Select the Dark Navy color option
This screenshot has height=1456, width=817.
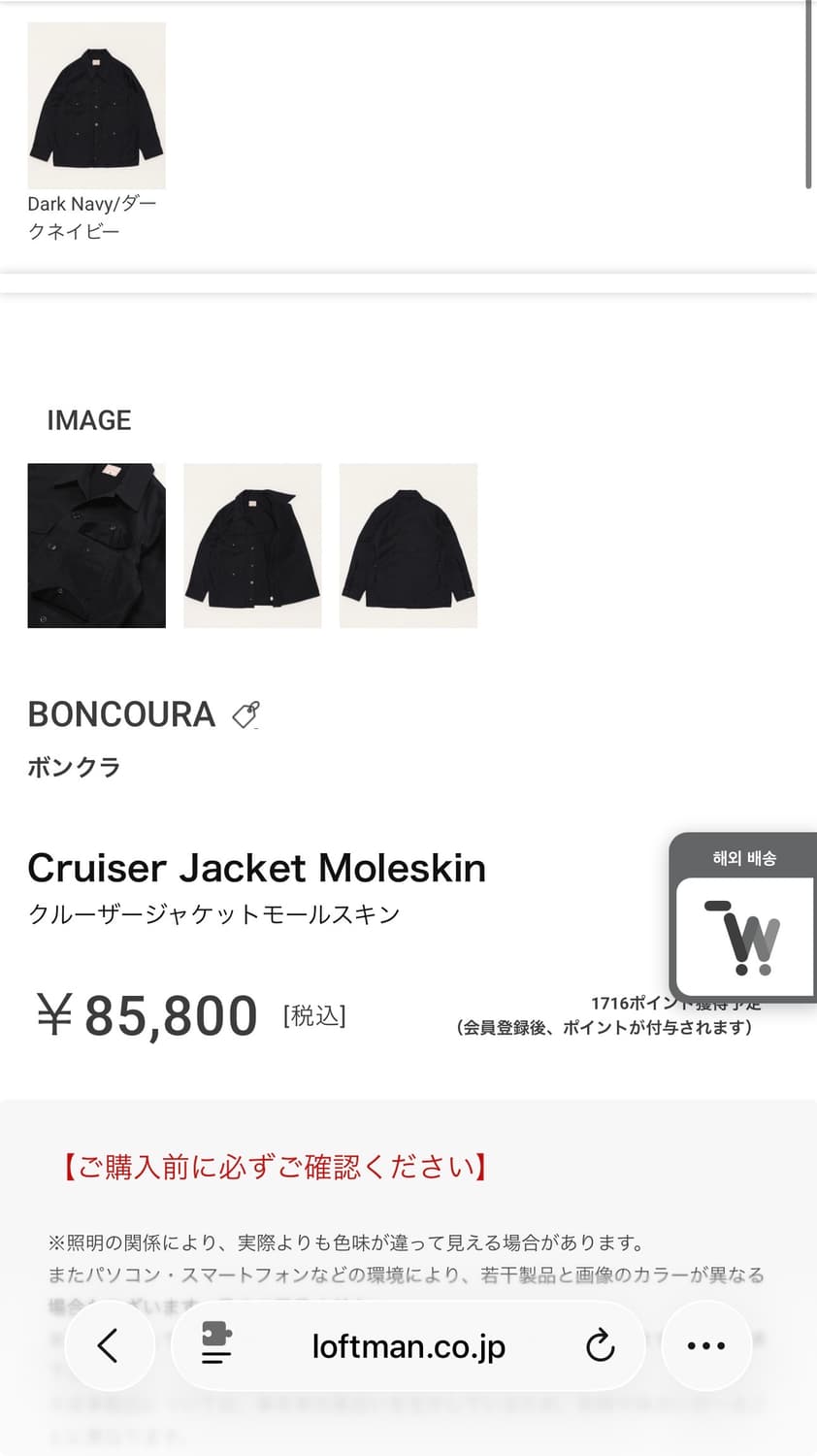(96, 105)
